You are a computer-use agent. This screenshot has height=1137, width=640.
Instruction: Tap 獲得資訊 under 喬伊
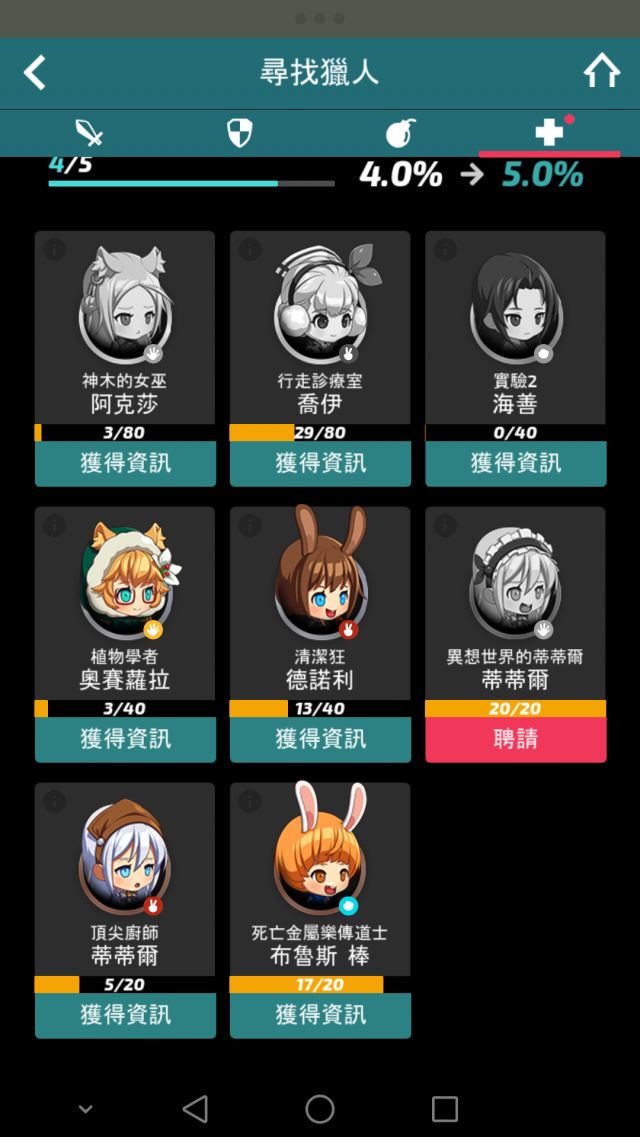320,463
